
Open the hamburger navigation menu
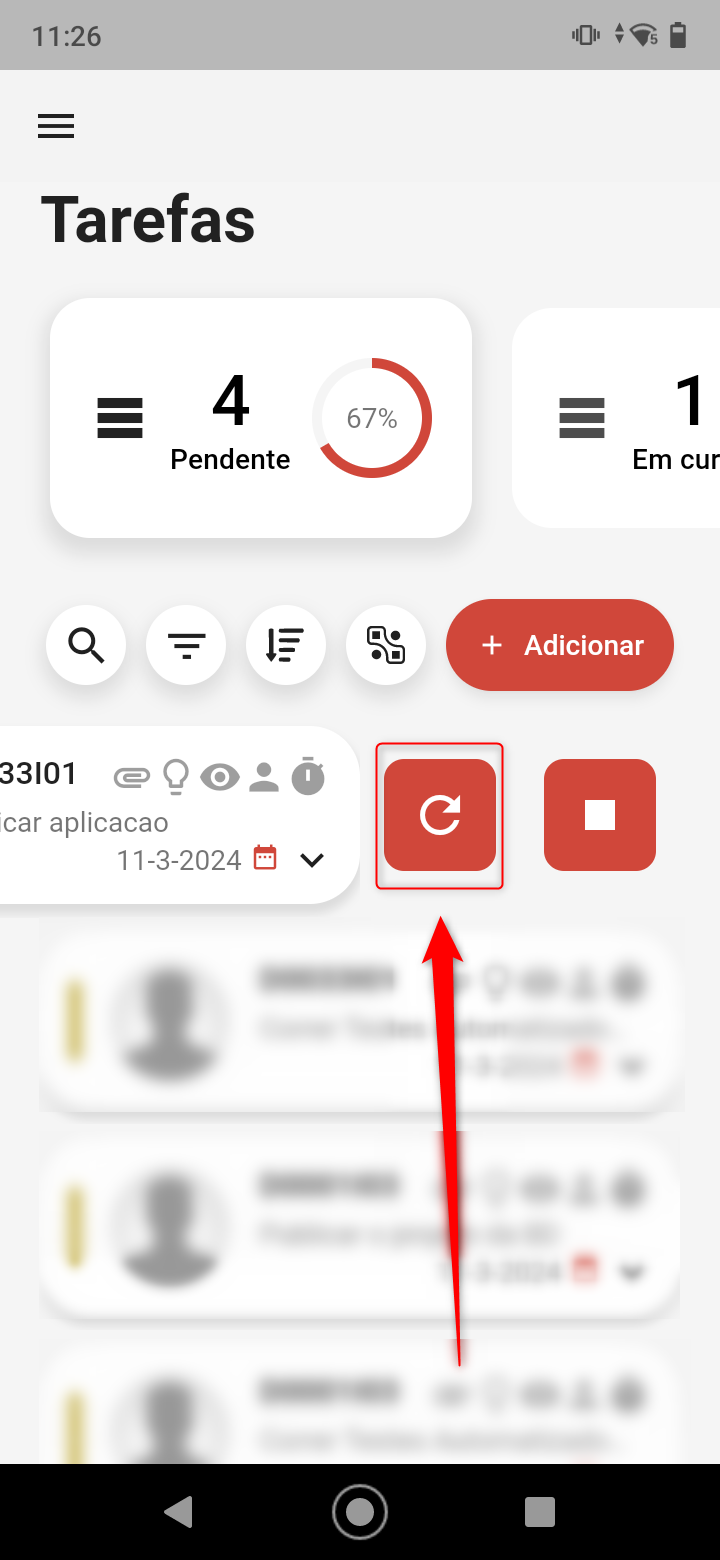pos(56,126)
